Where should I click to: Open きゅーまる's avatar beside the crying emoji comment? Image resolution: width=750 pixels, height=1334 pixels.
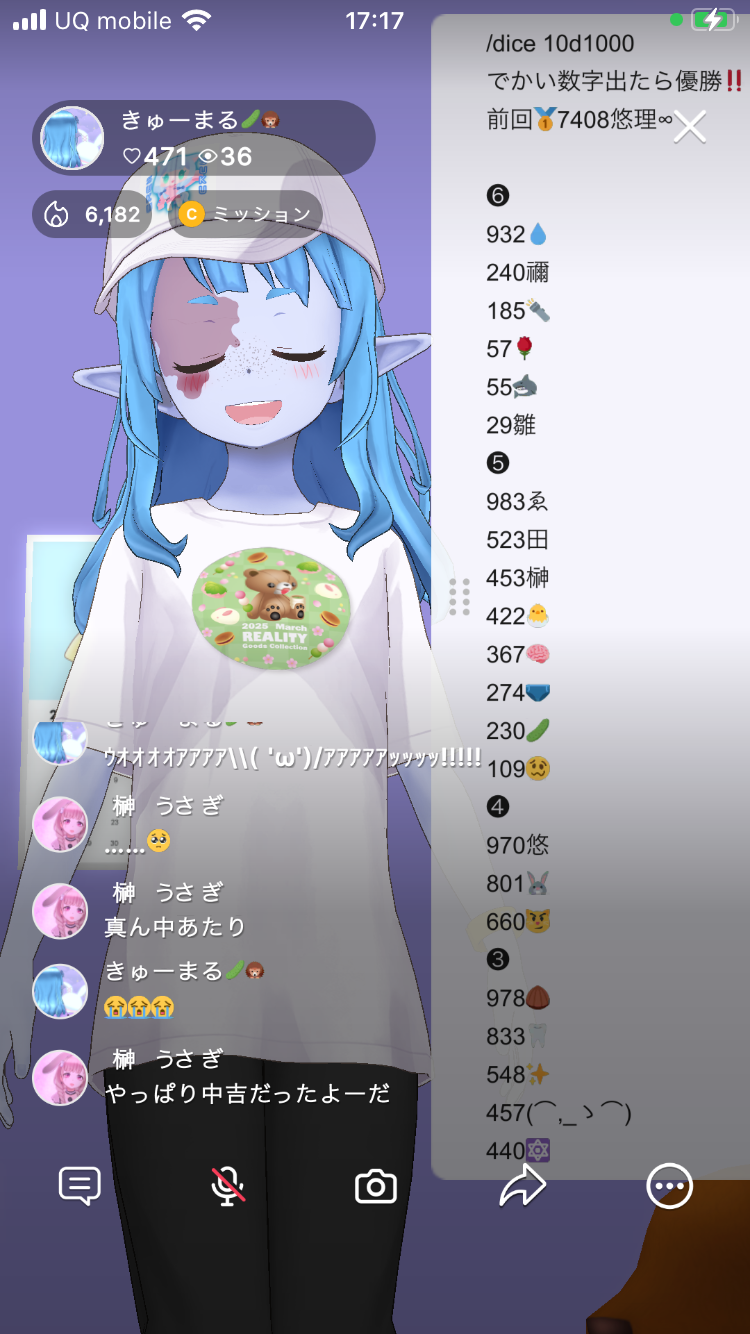60,992
